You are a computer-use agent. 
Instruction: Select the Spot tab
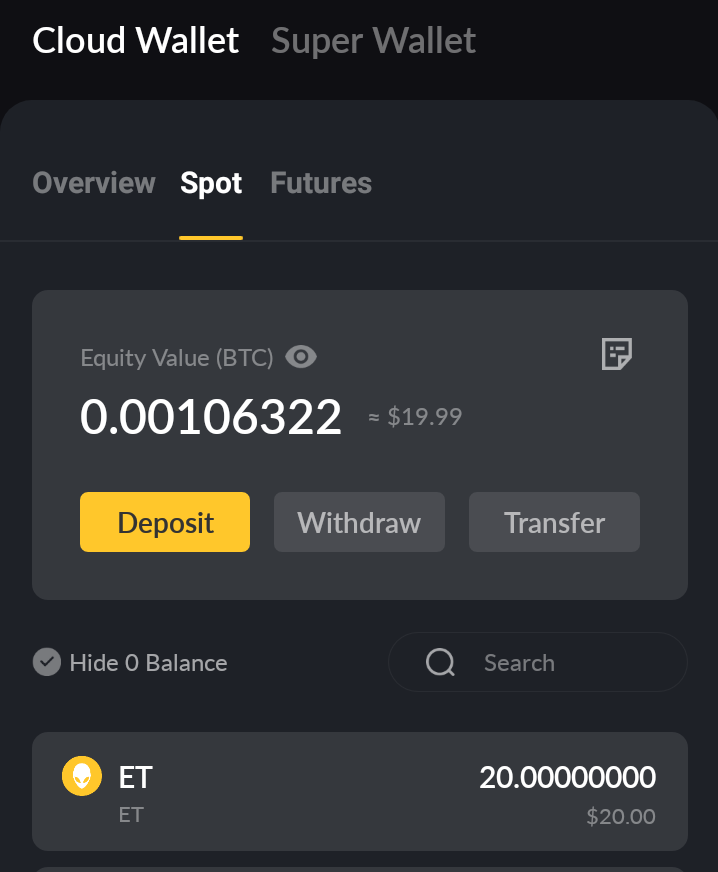tap(211, 183)
